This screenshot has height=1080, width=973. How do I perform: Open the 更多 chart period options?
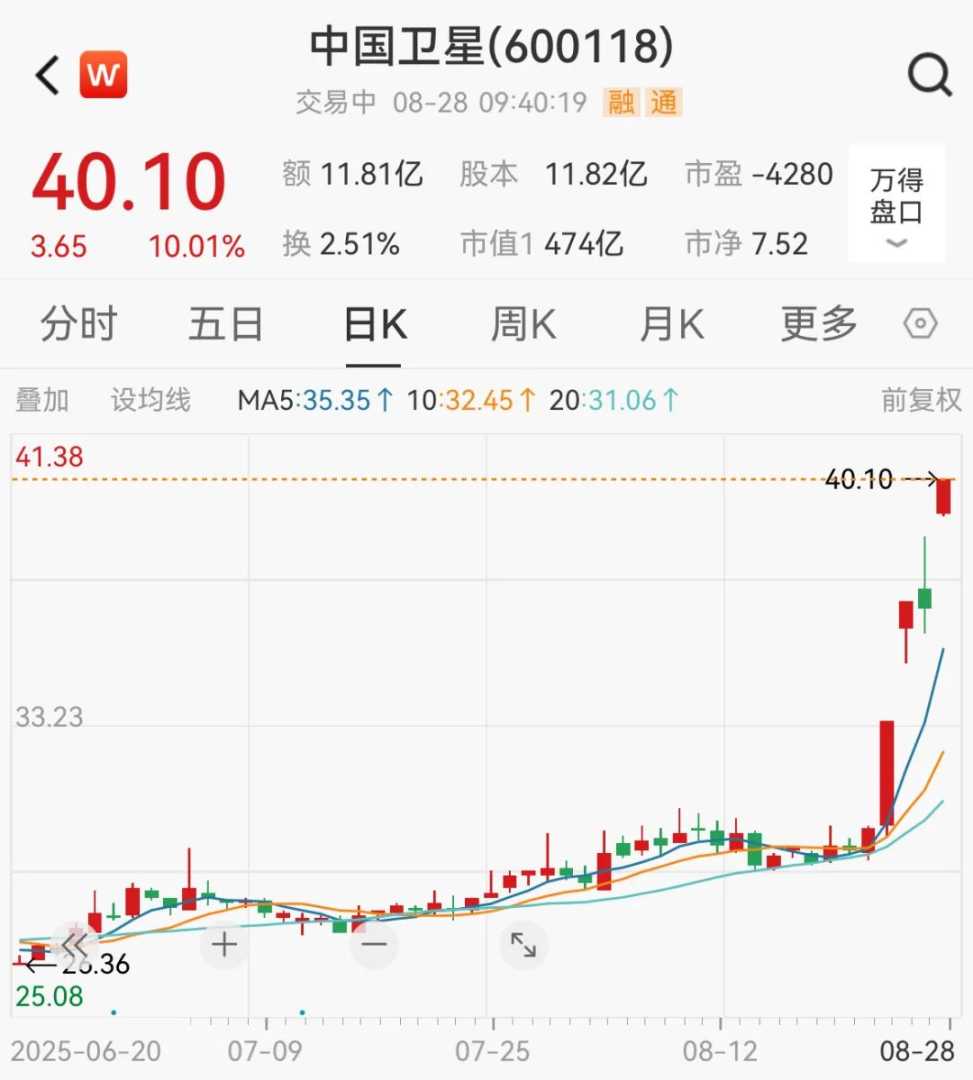[819, 324]
